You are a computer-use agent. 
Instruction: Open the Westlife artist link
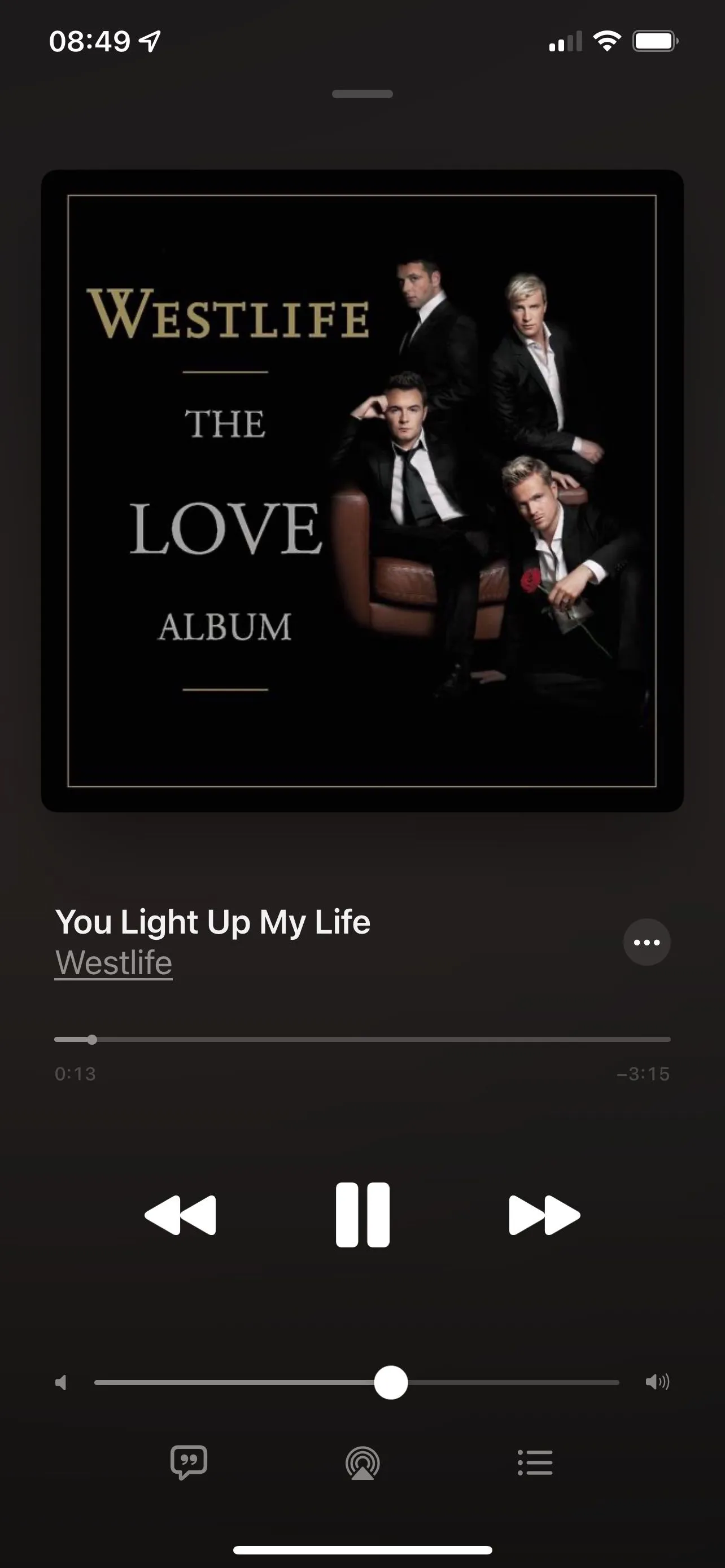point(114,963)
